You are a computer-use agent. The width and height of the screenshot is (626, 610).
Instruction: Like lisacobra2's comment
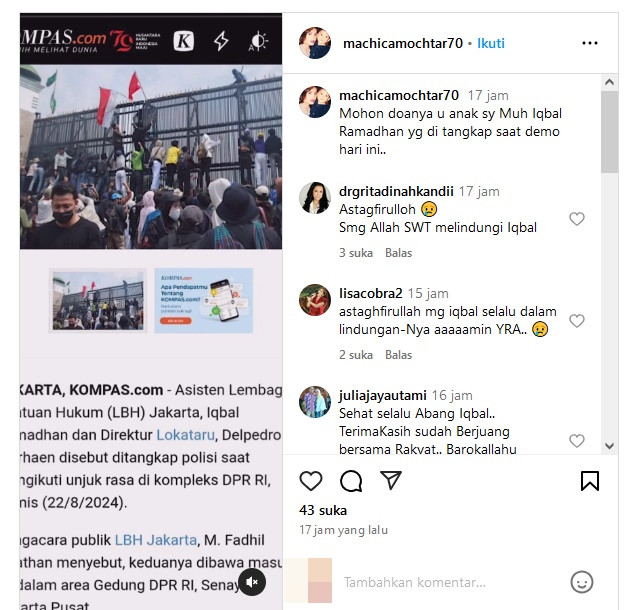click(x=576, y=321)
